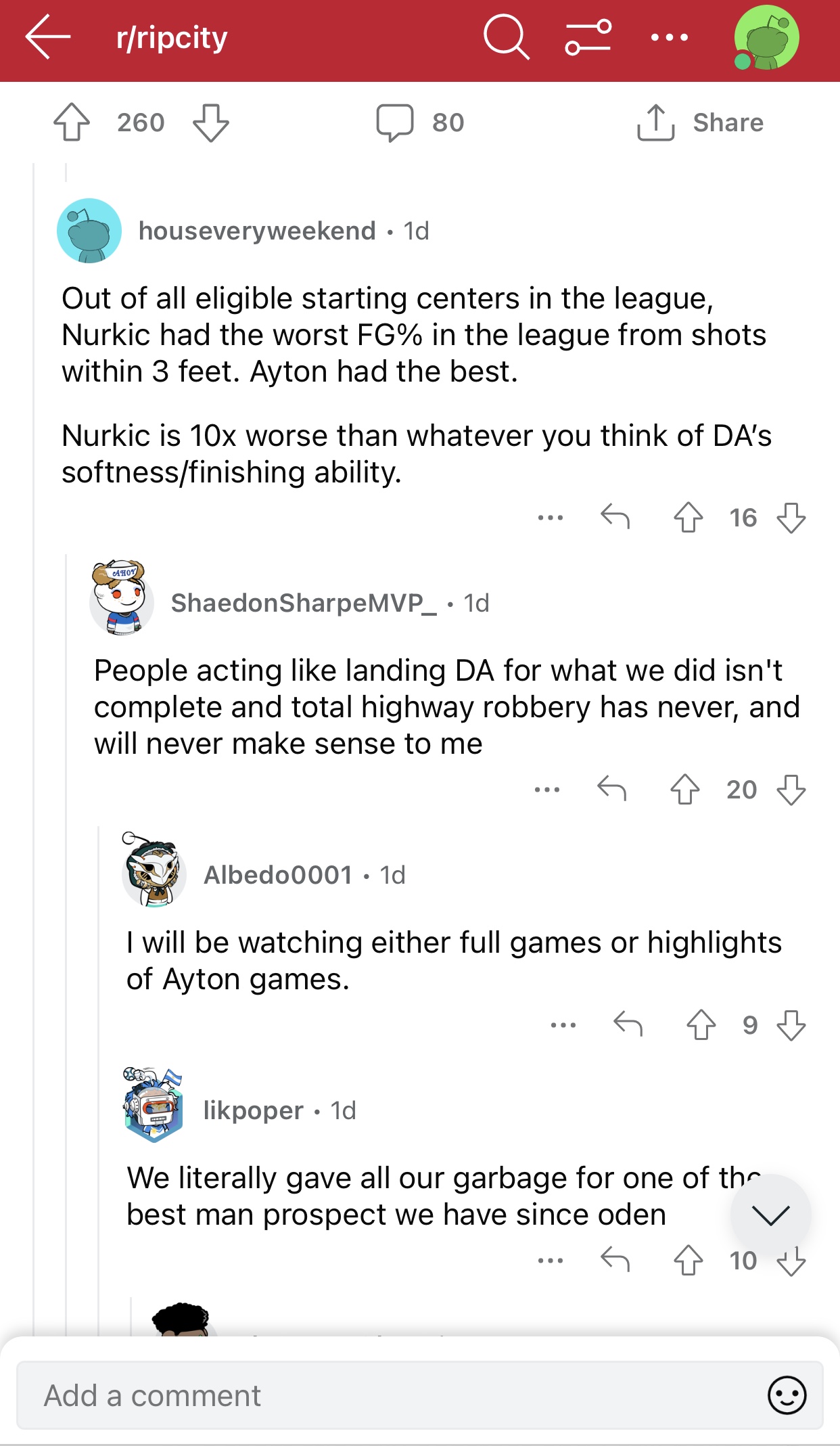The height and width of the screenshot is (1446, 840).
Task: Open search in the top bar
Action: click(x=506, y=37)
